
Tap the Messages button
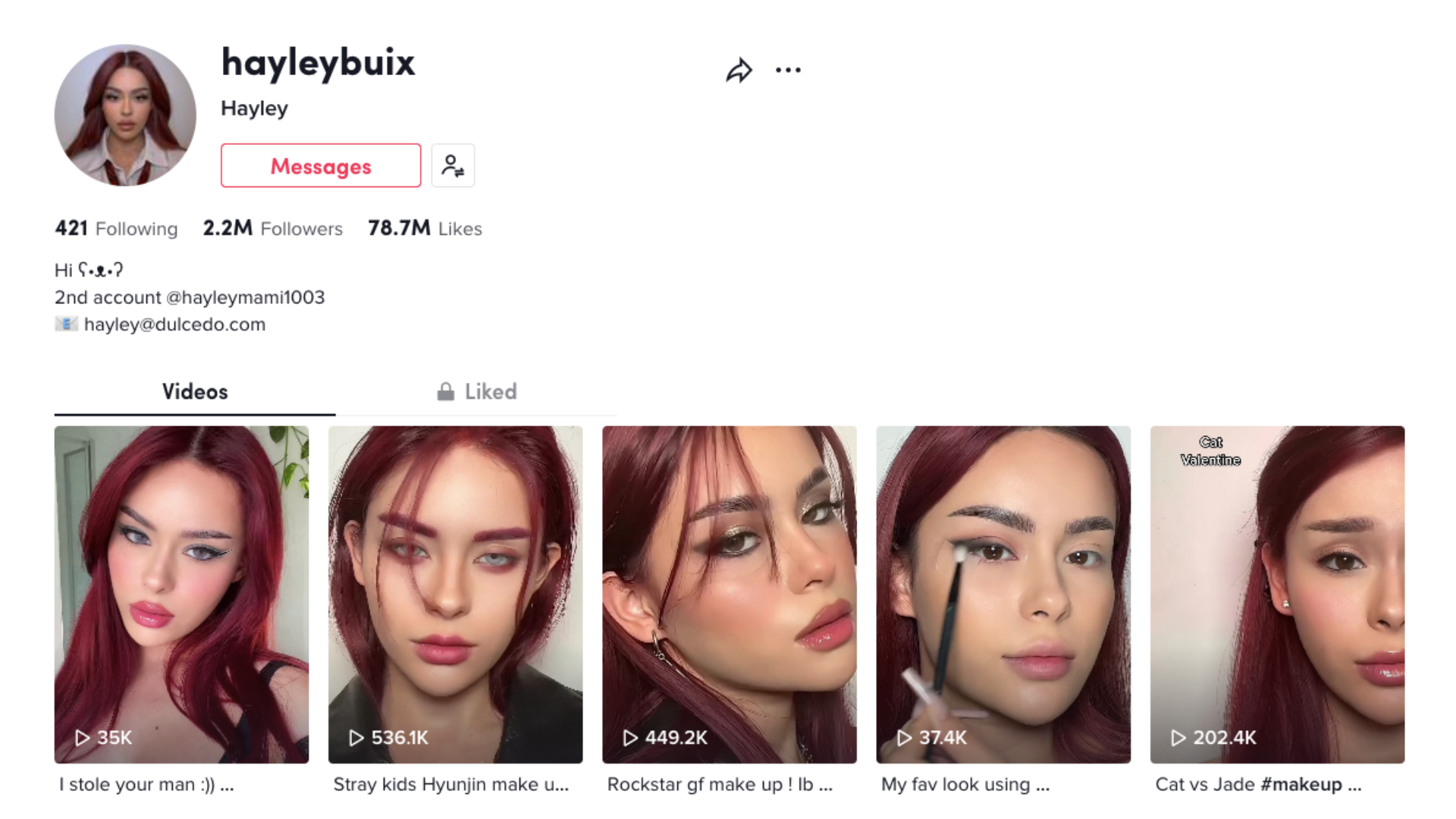coord(321,165)
